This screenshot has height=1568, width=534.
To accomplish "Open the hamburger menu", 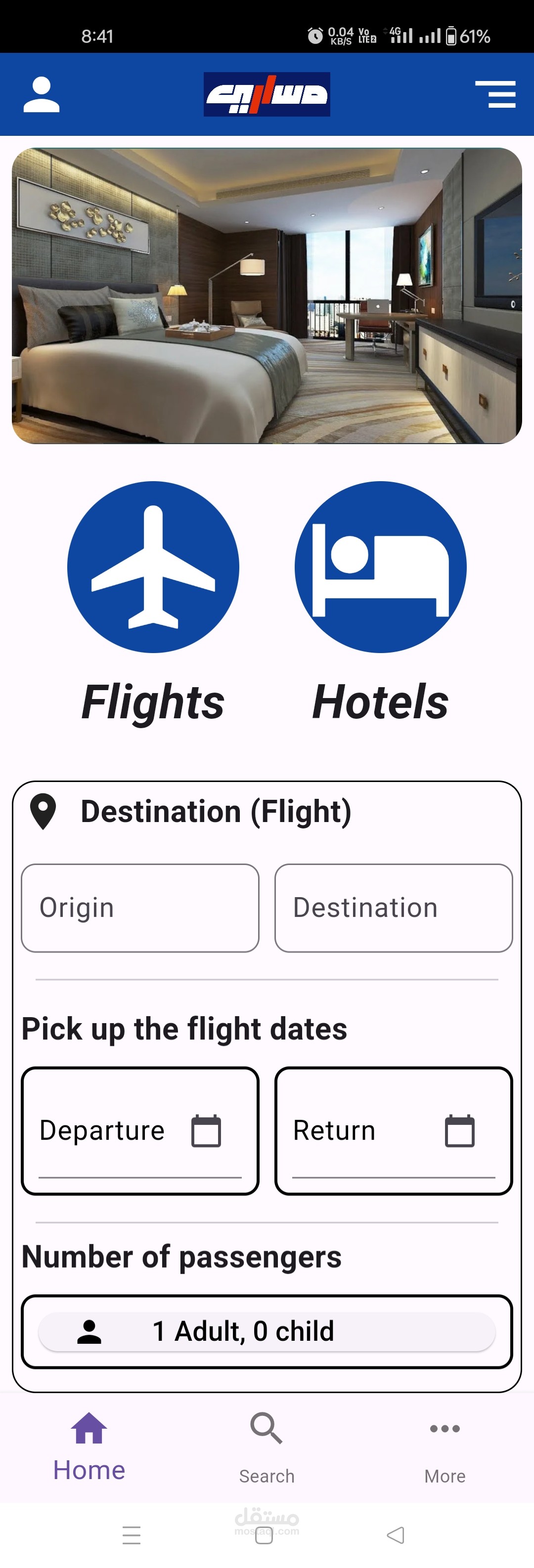I will click(495, 94).
